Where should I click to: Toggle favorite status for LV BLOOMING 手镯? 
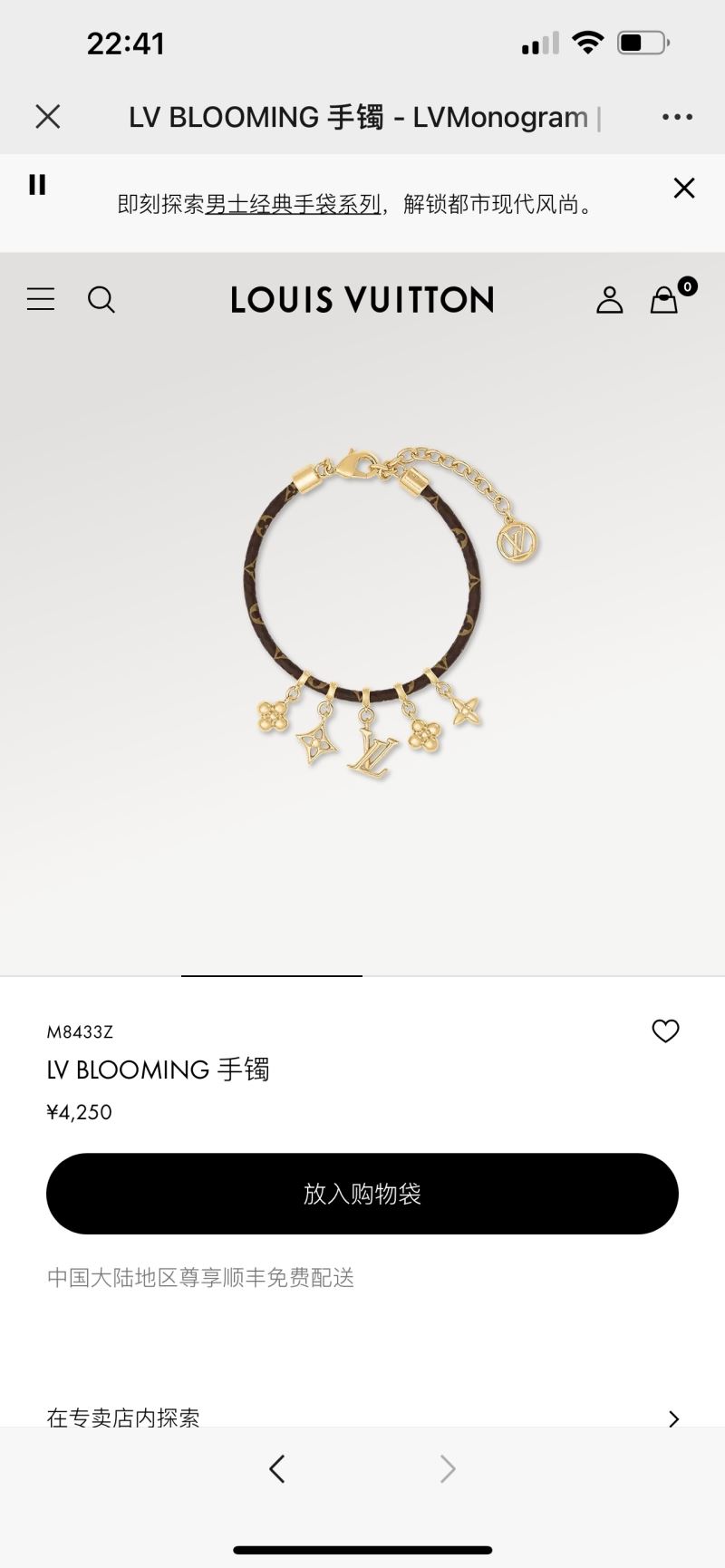[666, 1031]
